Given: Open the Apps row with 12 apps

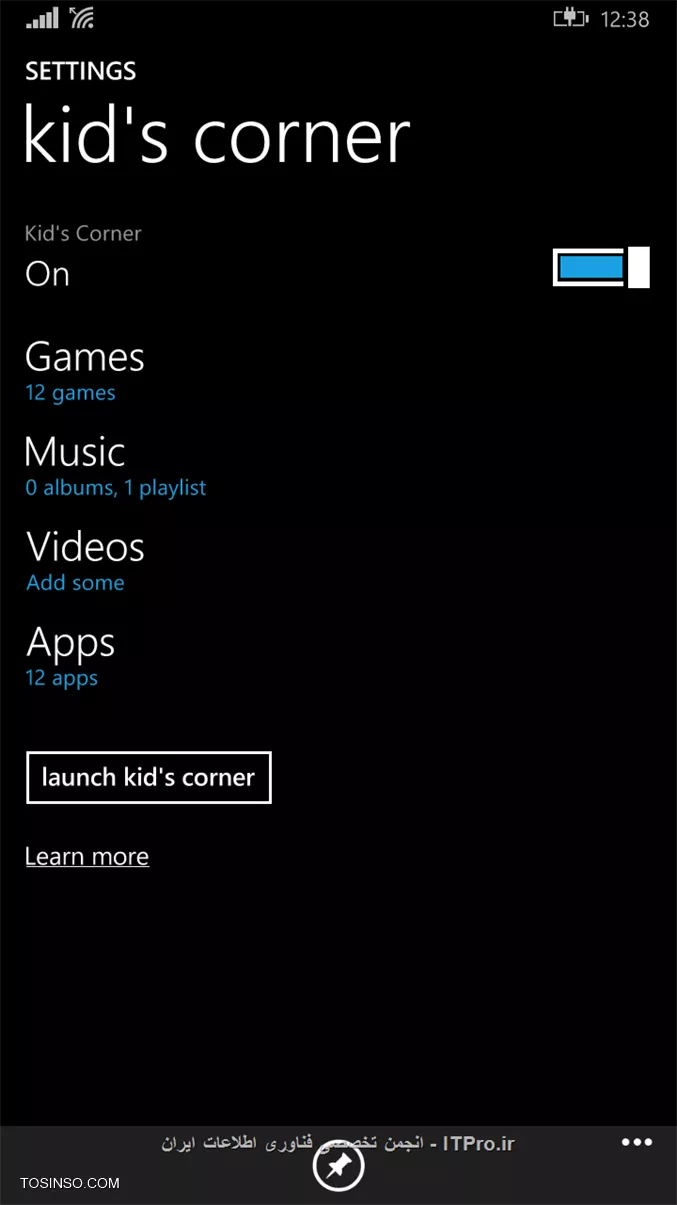Looking at the screenshot, I should (70, 656).
